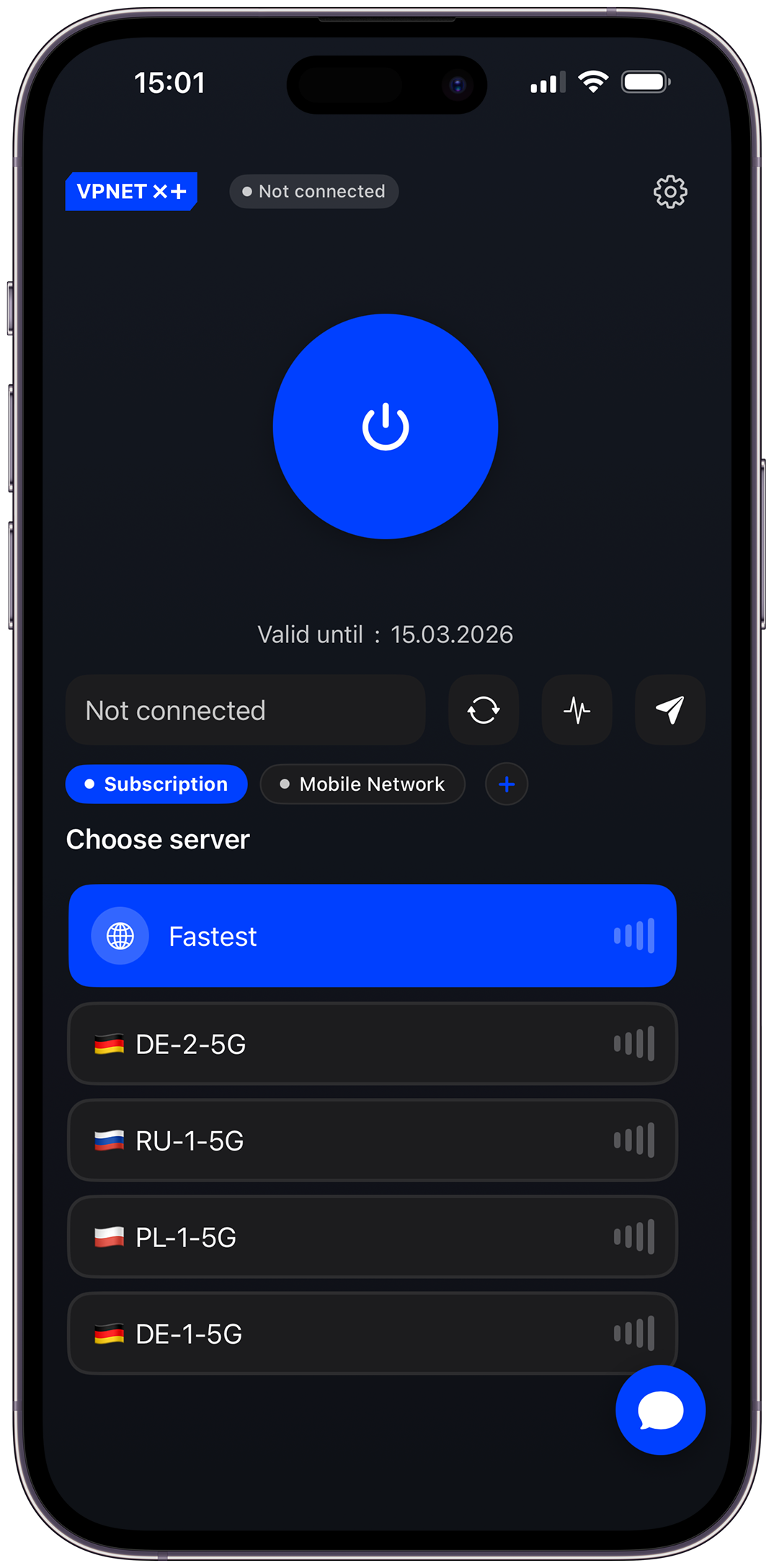The height and width of the screenshot is (1568, 774).
Task: Click the signal strength bars on DE-1-5G
Action: [x=633, y=1334]
